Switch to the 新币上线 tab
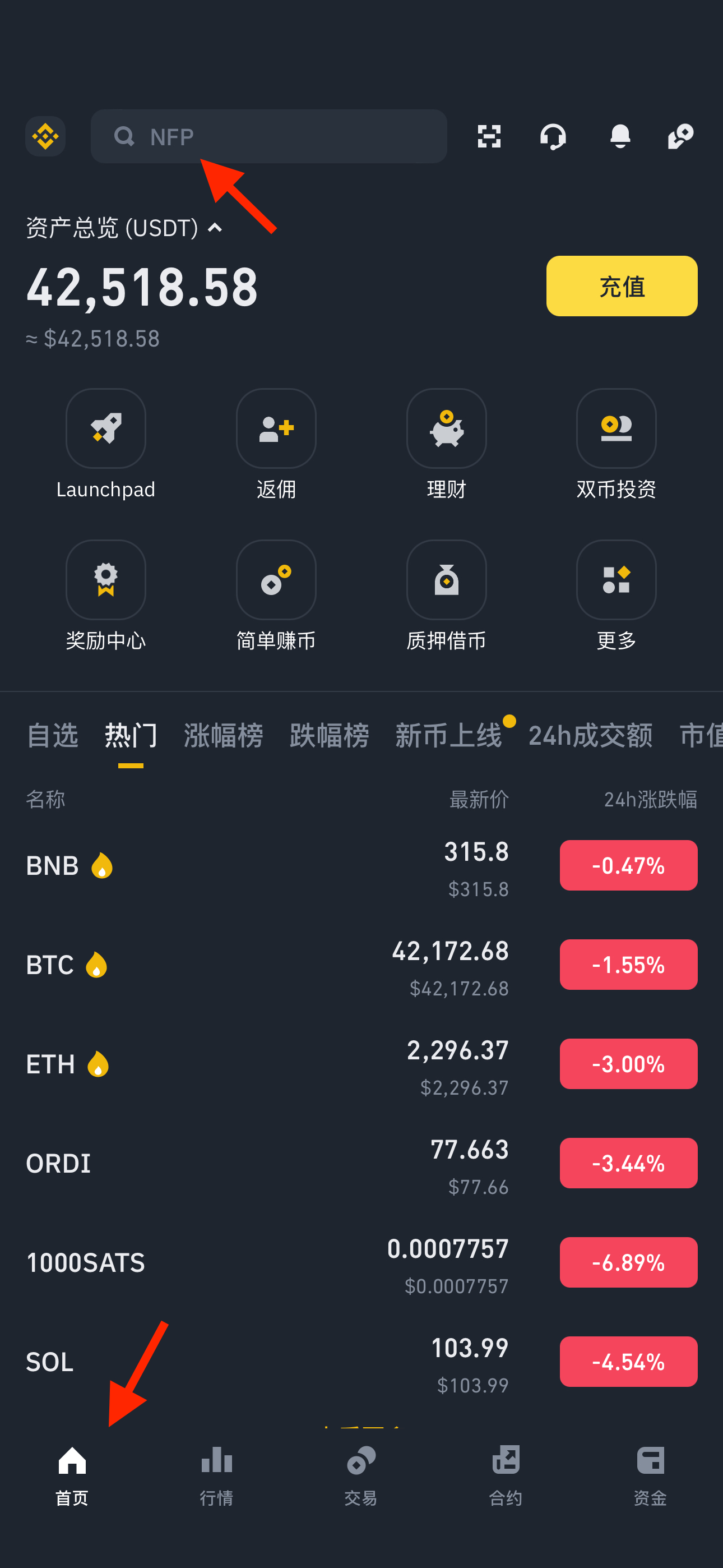This screenshot has height=1568, width=723. click(448, 735)
